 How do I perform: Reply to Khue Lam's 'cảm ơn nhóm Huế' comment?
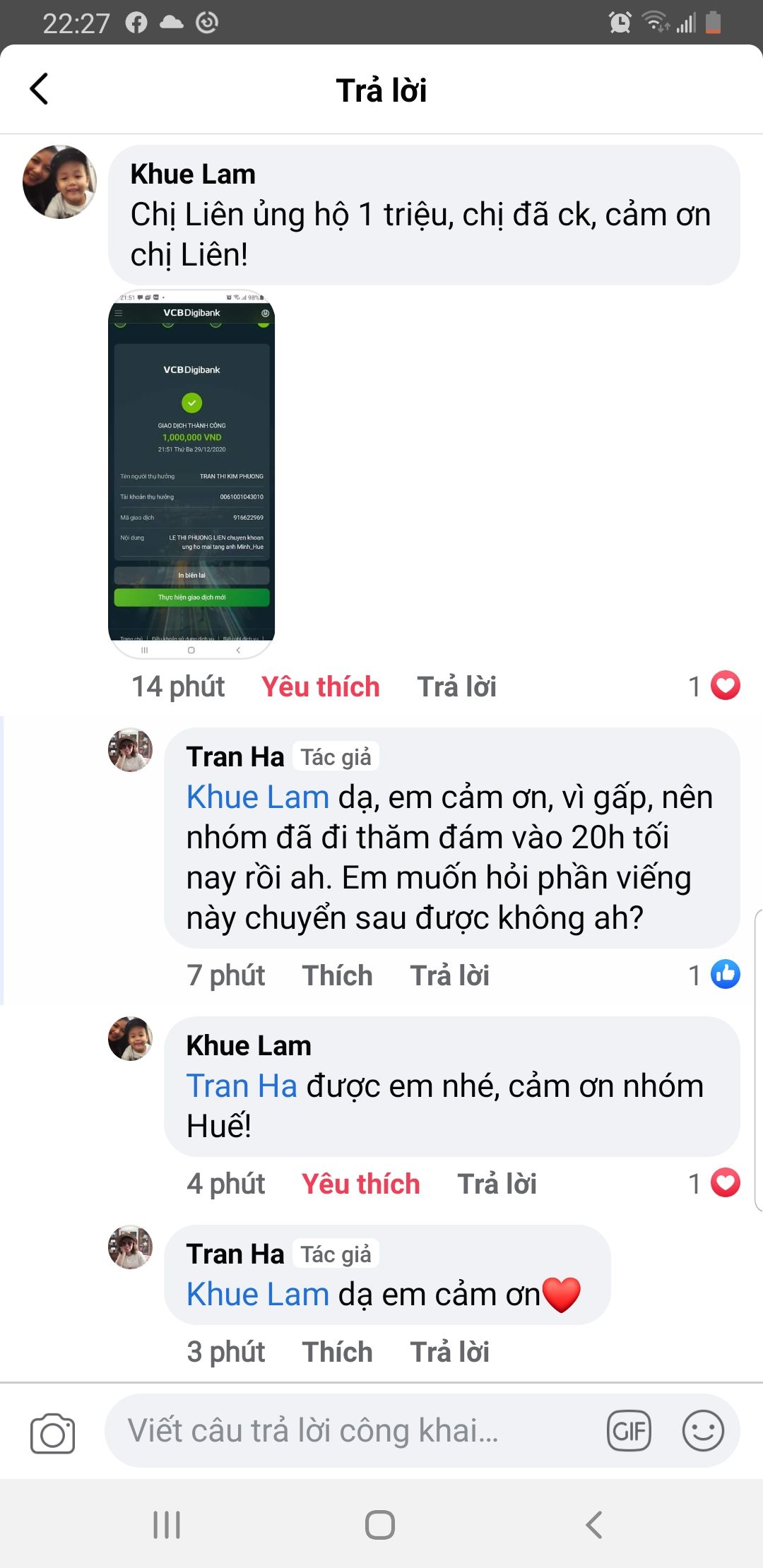497,1184
